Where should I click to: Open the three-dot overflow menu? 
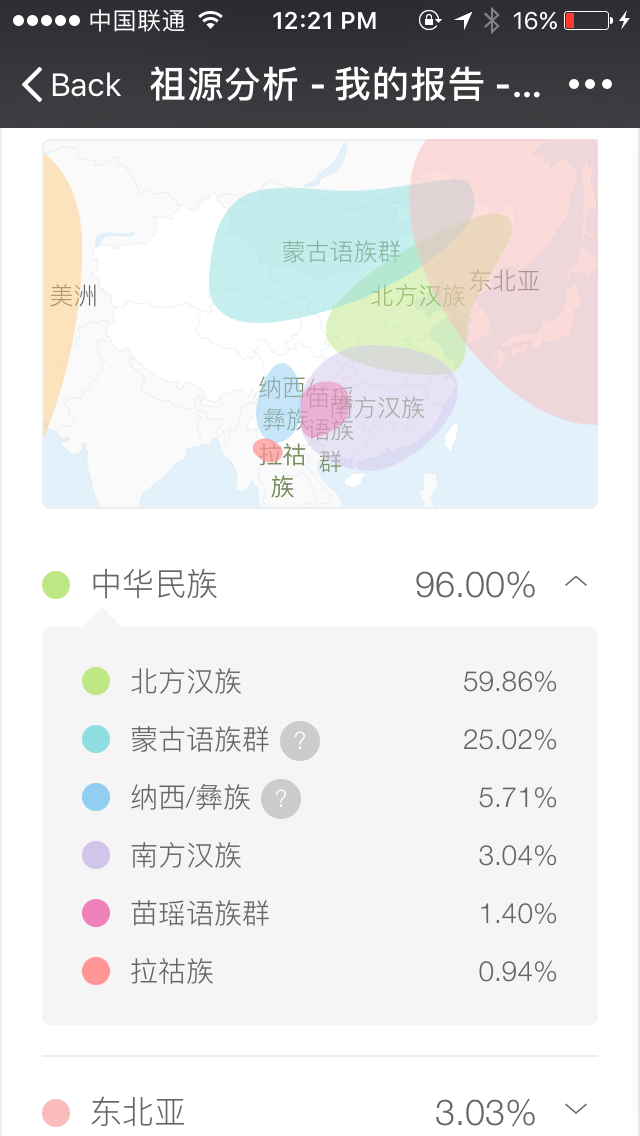590,85
